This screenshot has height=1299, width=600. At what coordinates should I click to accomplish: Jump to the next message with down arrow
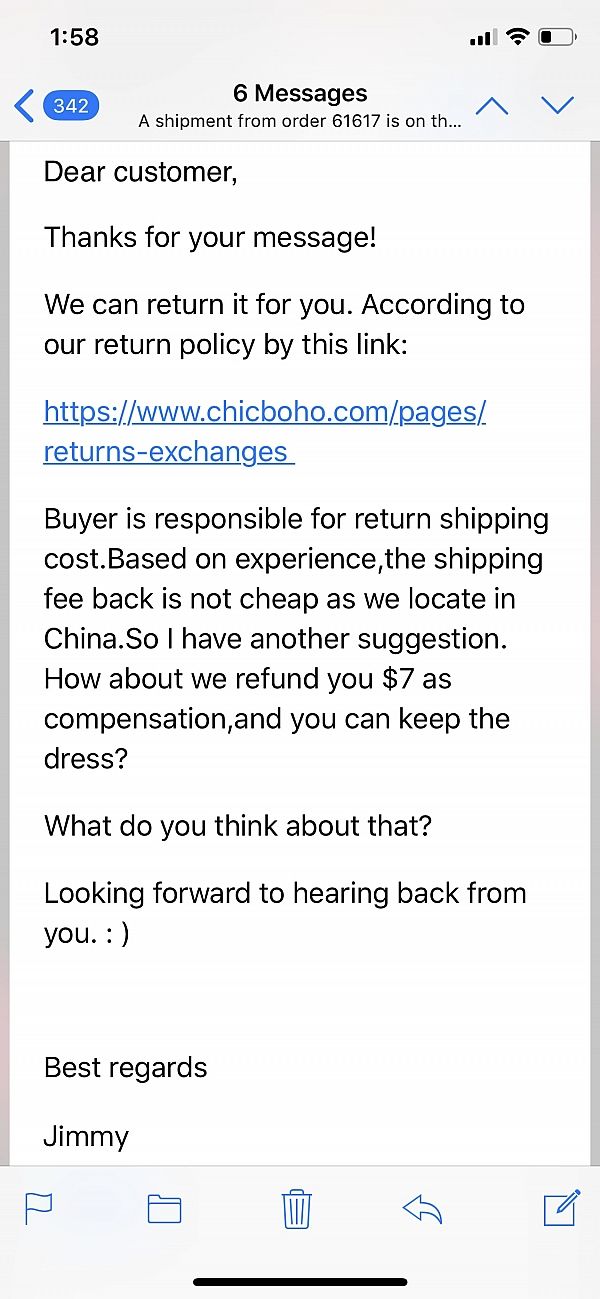(557, 105)
